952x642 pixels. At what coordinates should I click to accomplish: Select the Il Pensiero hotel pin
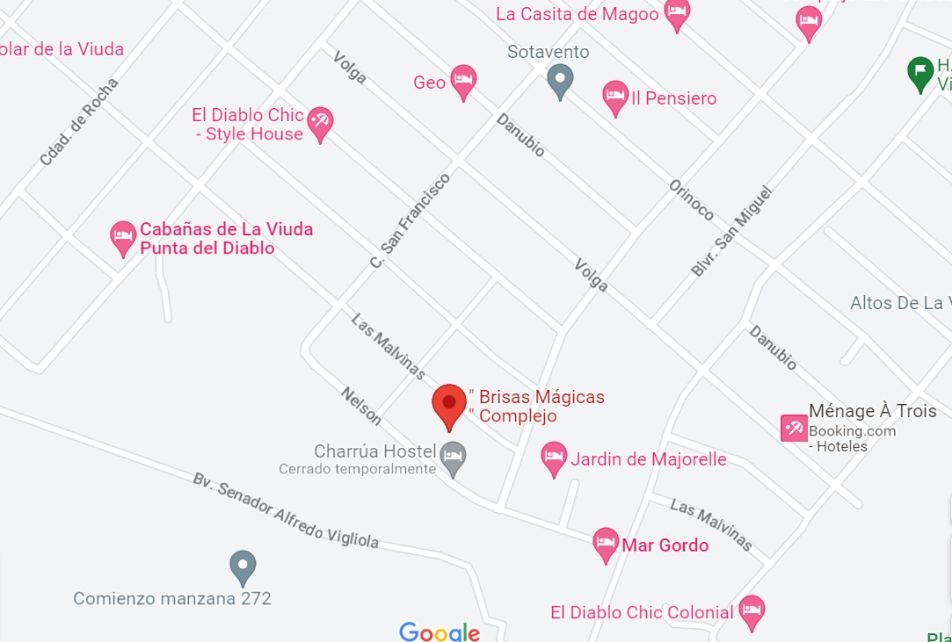tap(615, 97)
